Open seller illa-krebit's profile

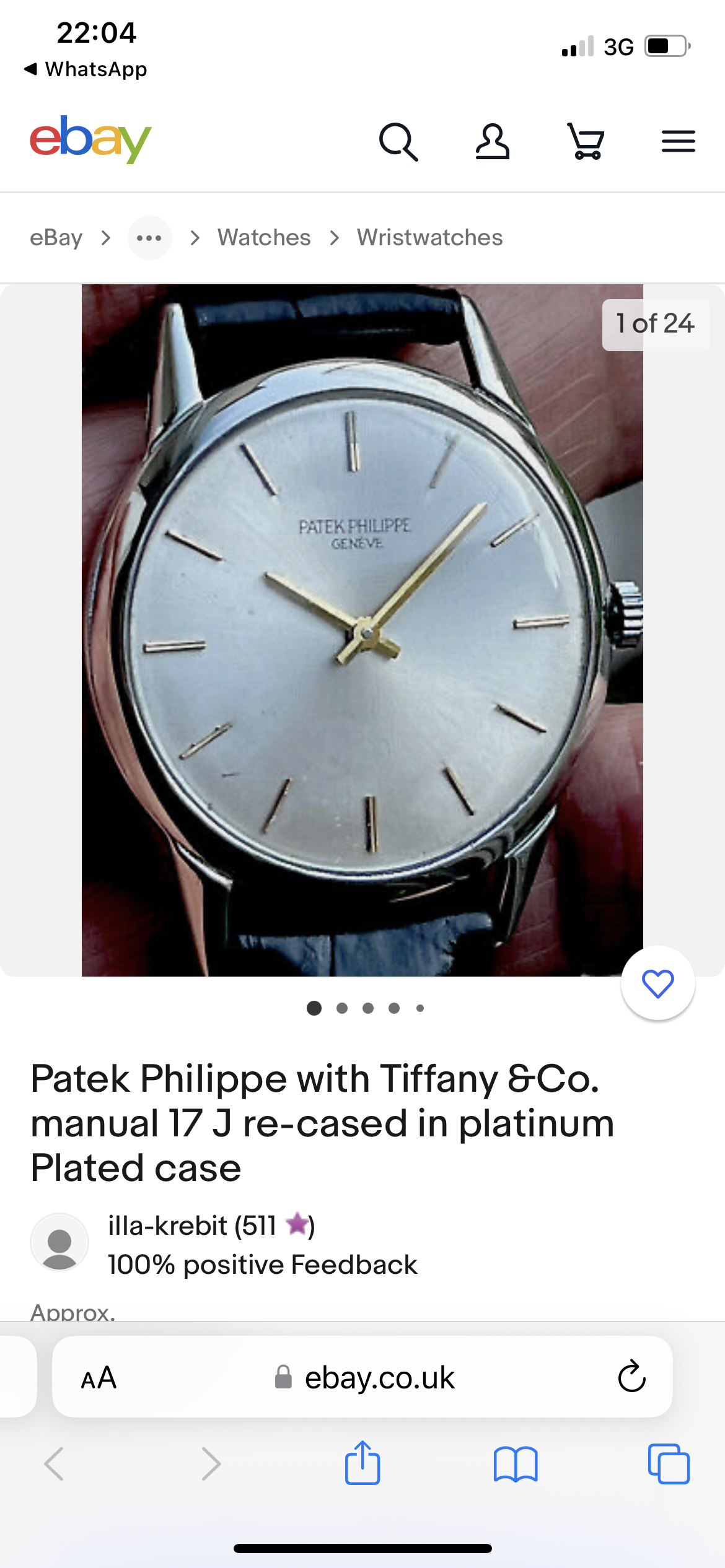tap(192, 1226)
